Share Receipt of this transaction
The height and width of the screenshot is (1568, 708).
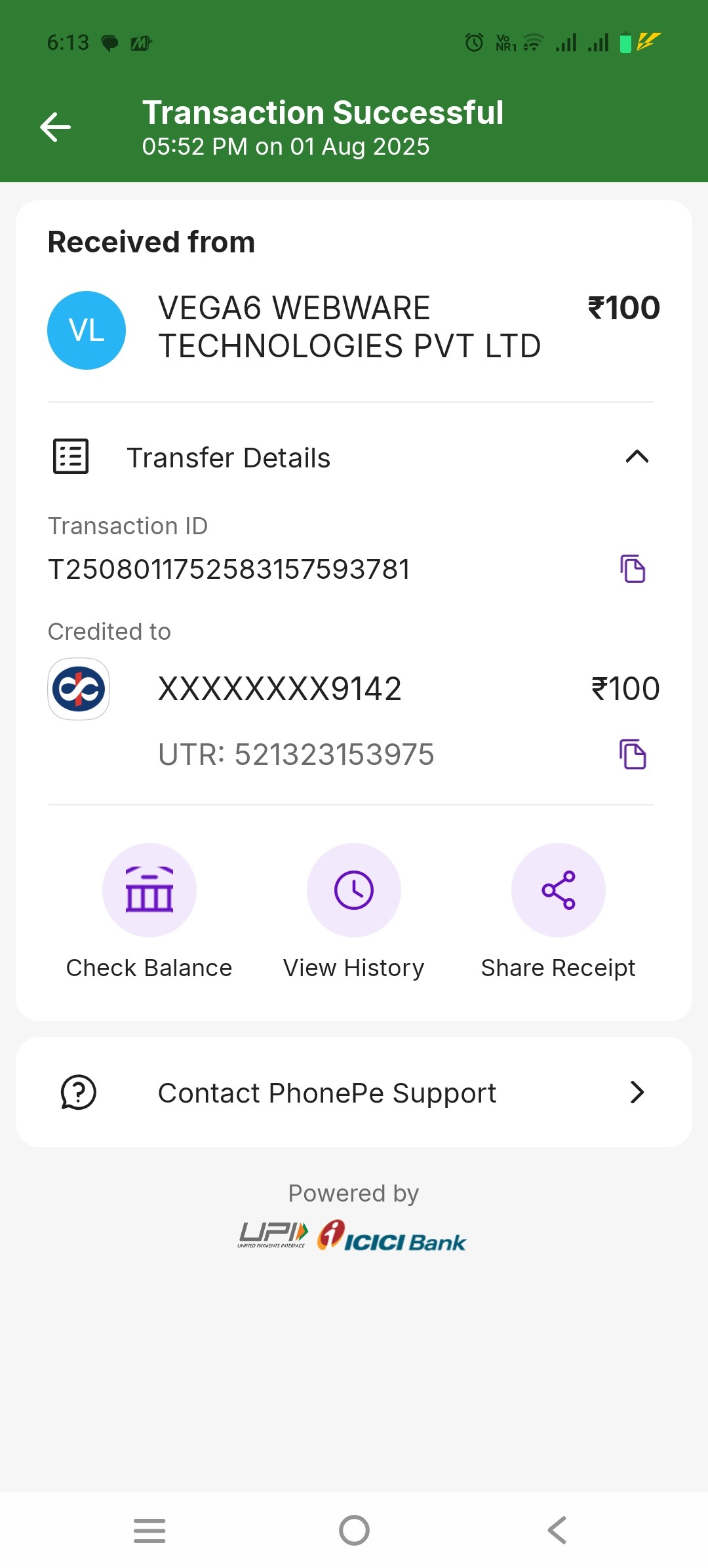click(558, 890)
